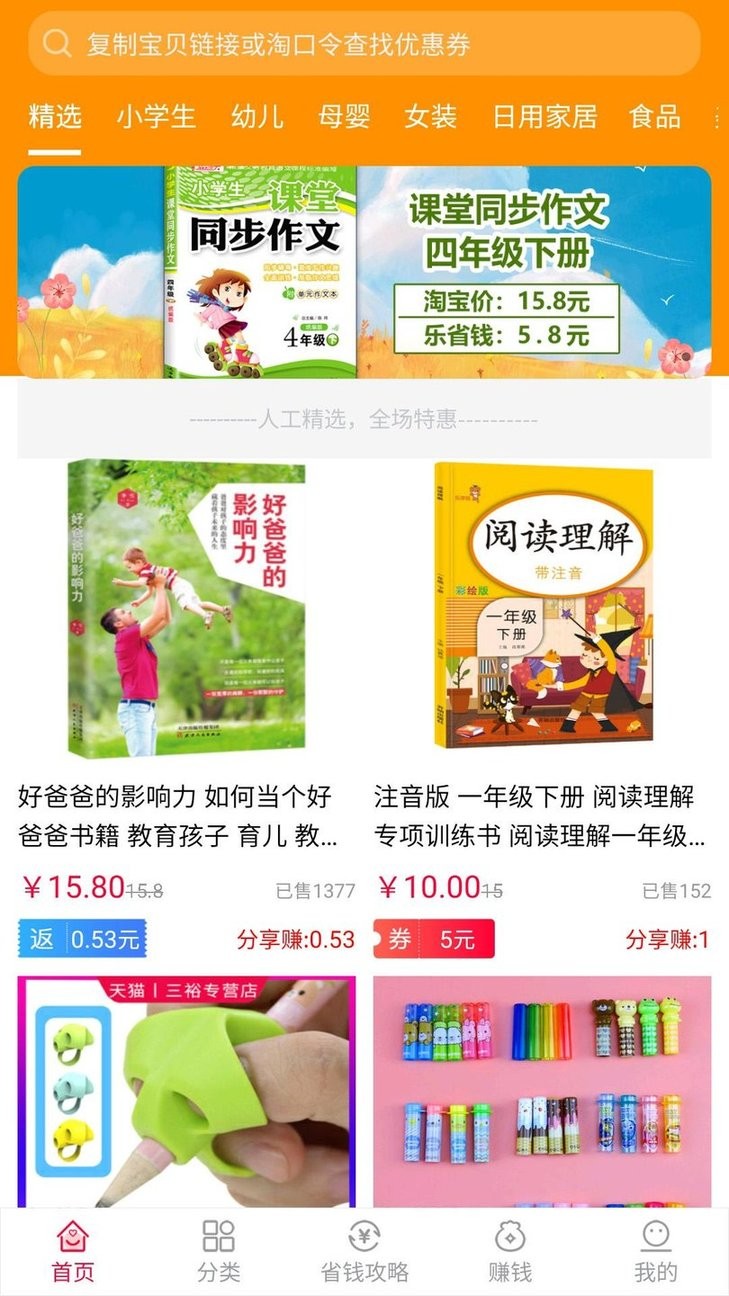Screen dimensions: 729x1296
Task: Switch to the 女装 tab
Action: 430,117
